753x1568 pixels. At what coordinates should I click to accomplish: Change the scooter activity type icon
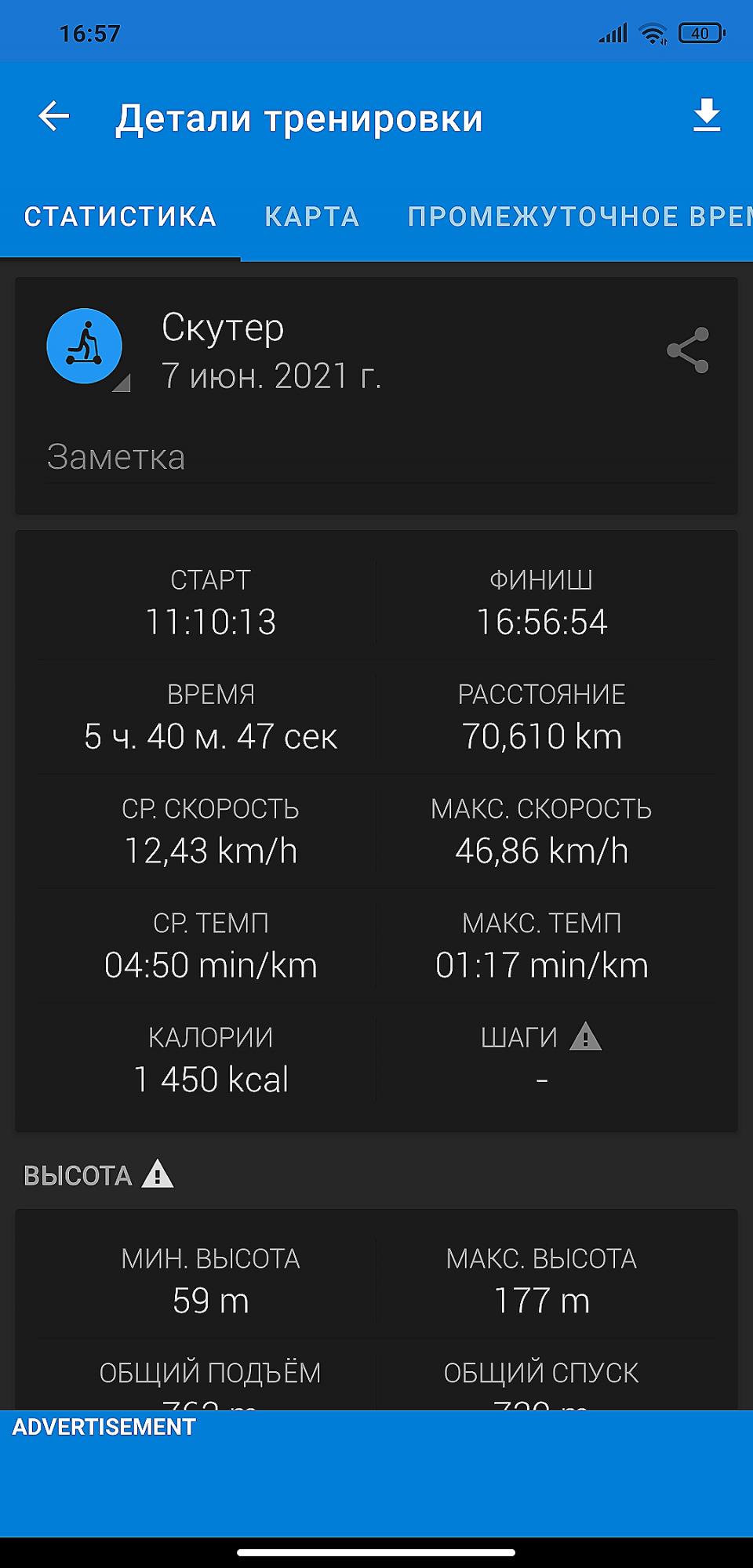click(x=85, y=347)
